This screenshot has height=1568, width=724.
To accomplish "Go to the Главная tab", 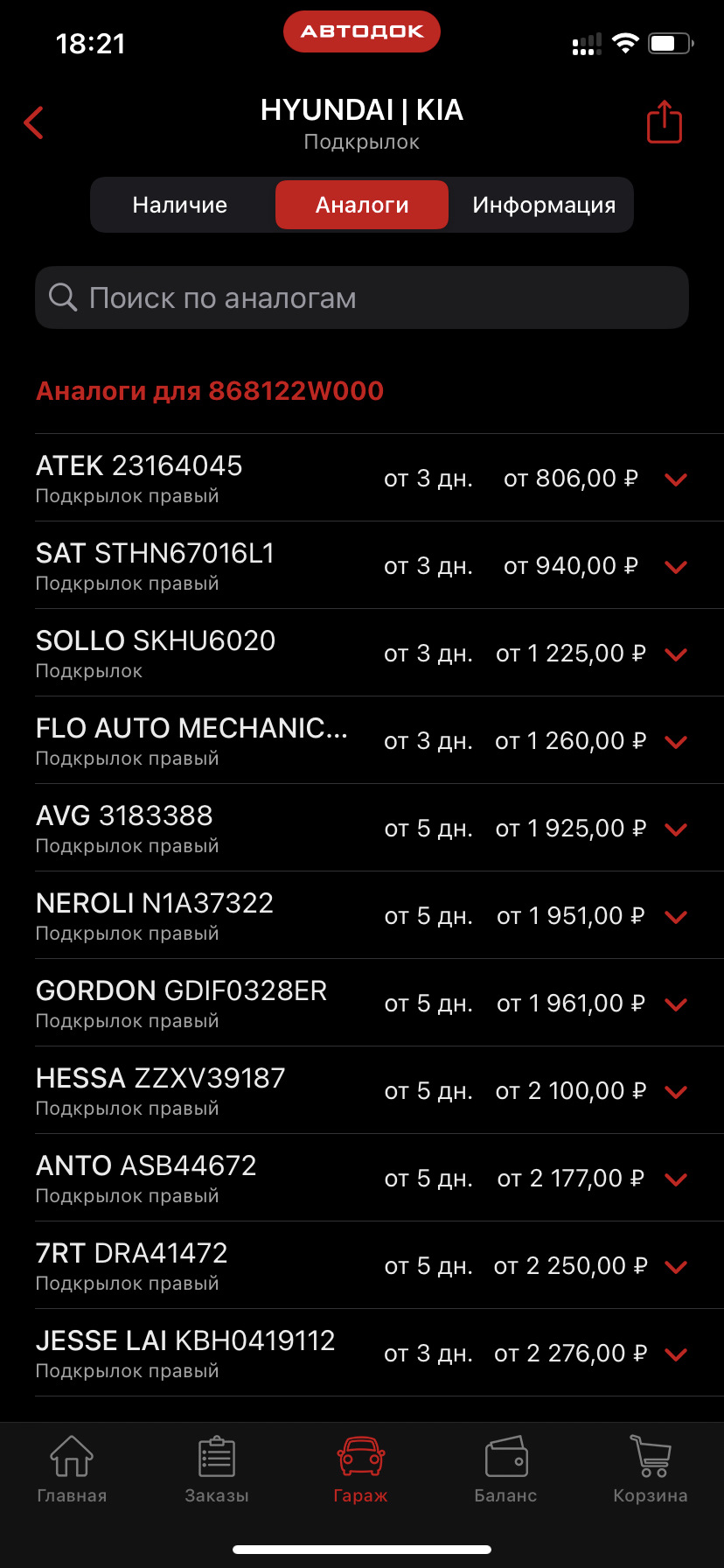I will [72, 1469].
